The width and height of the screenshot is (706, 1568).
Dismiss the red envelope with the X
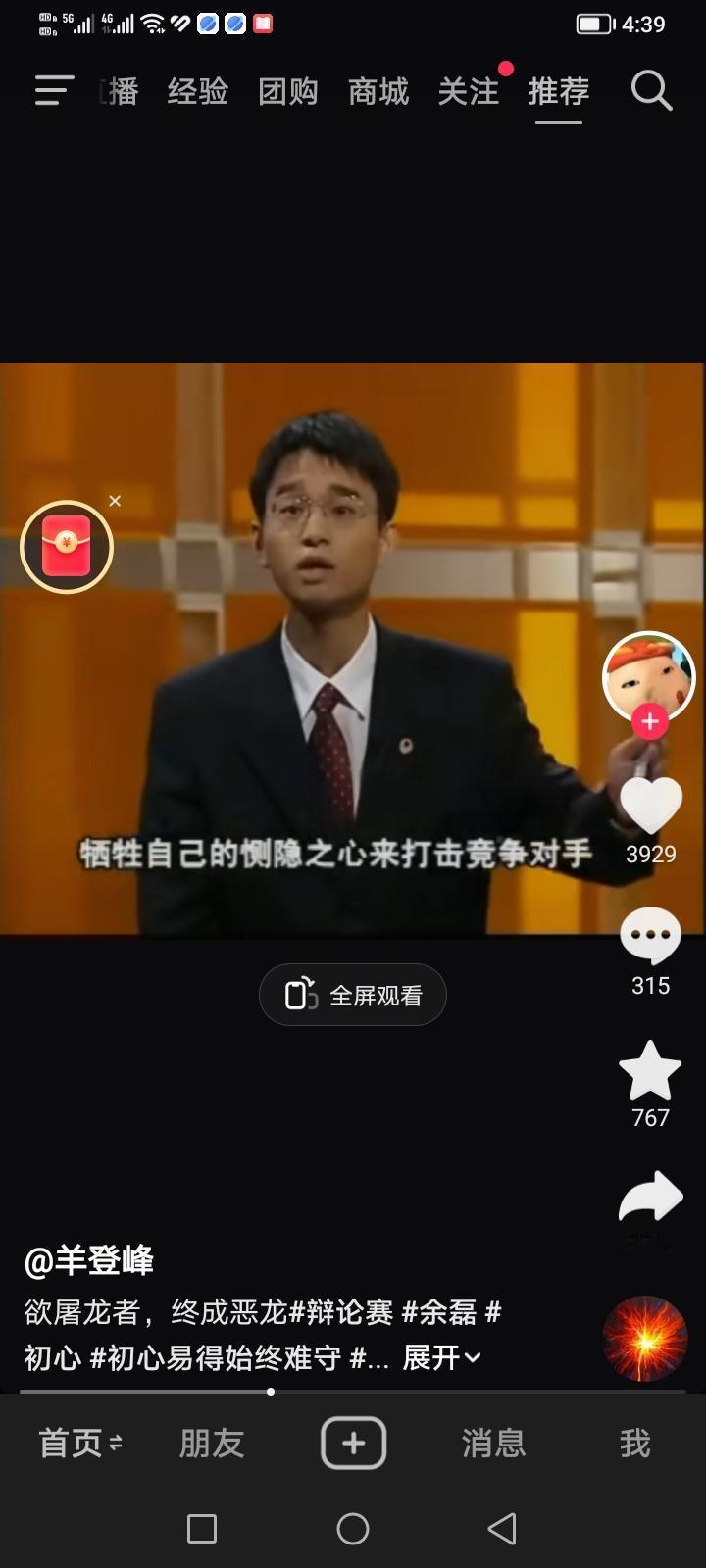(x=115, y=500)
